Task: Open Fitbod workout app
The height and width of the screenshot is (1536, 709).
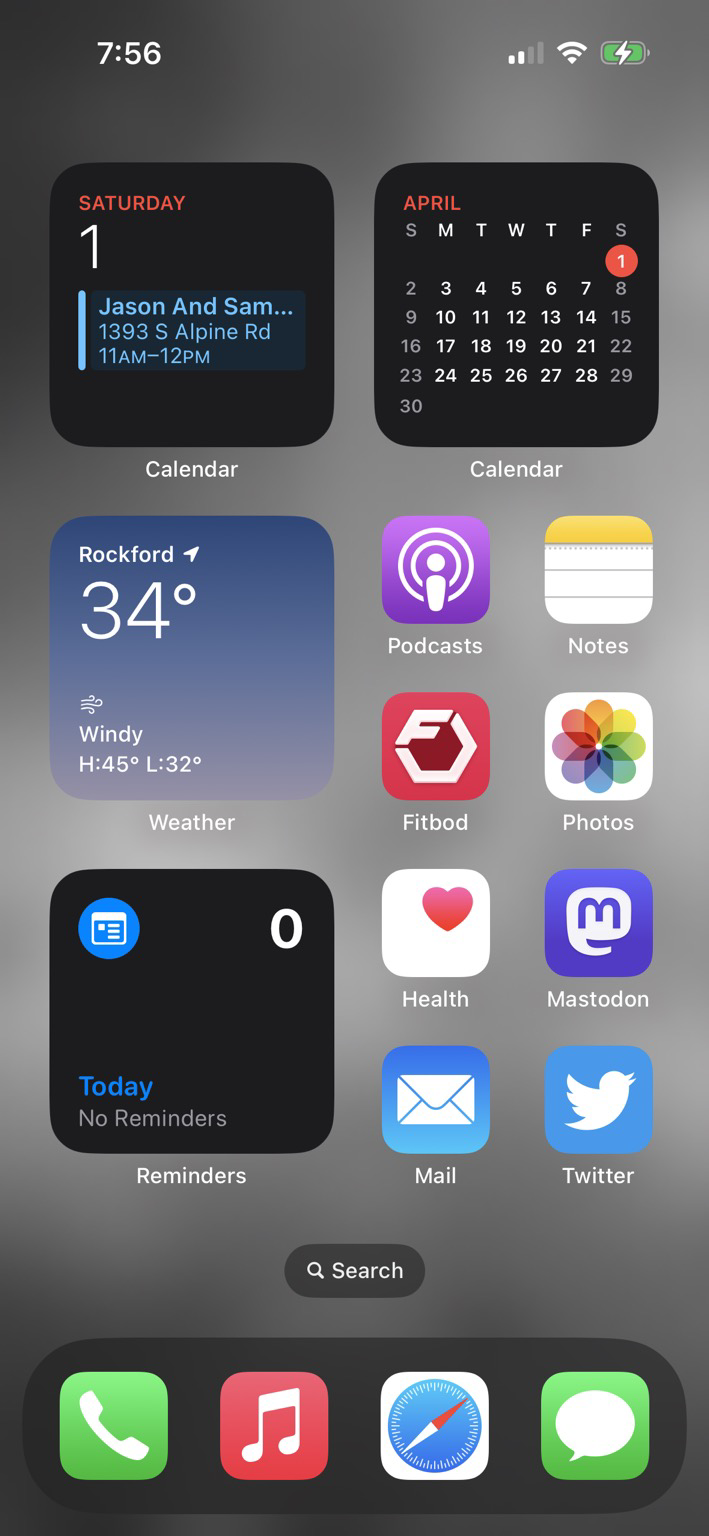Action: point(435,746)
